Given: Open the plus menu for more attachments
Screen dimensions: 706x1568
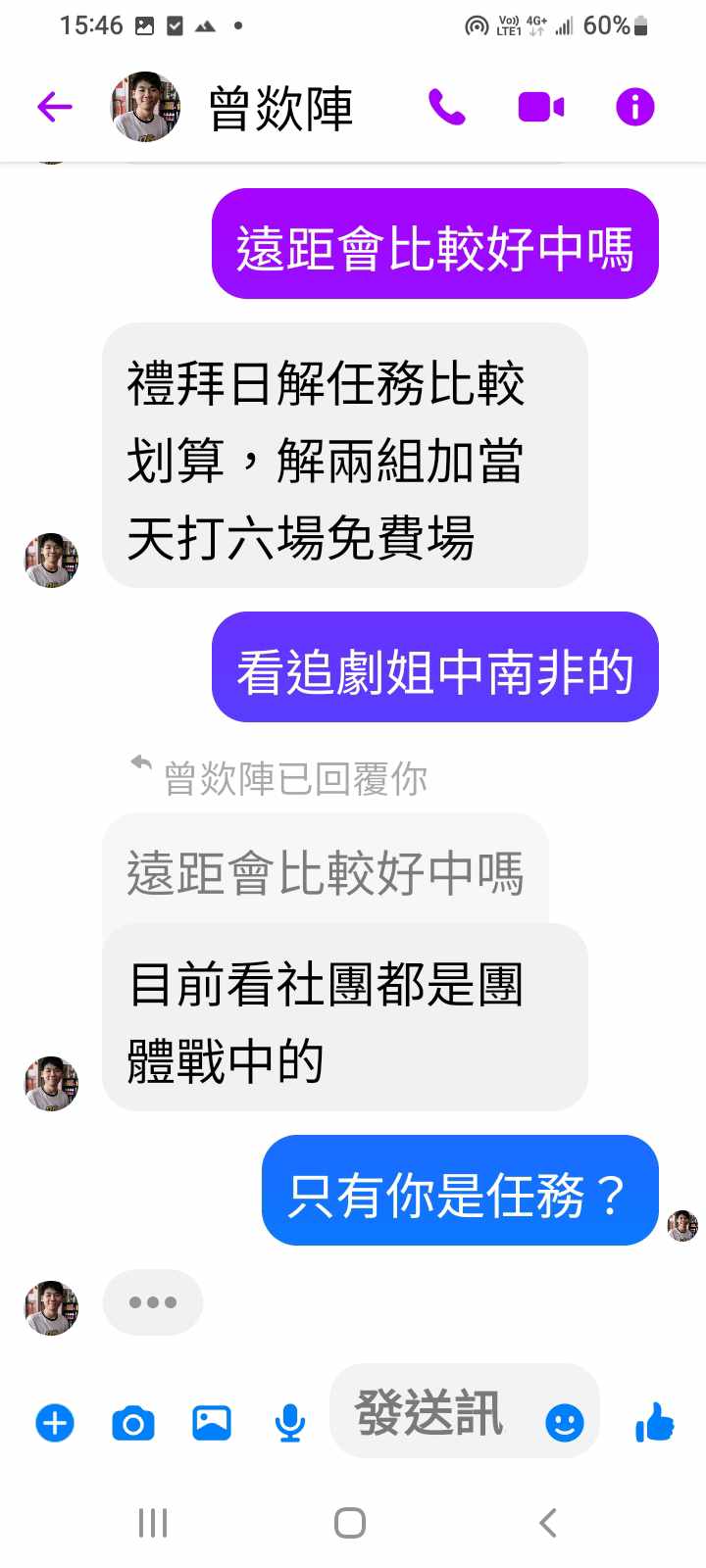Looking at the screenshot, I should [55, 1422].
